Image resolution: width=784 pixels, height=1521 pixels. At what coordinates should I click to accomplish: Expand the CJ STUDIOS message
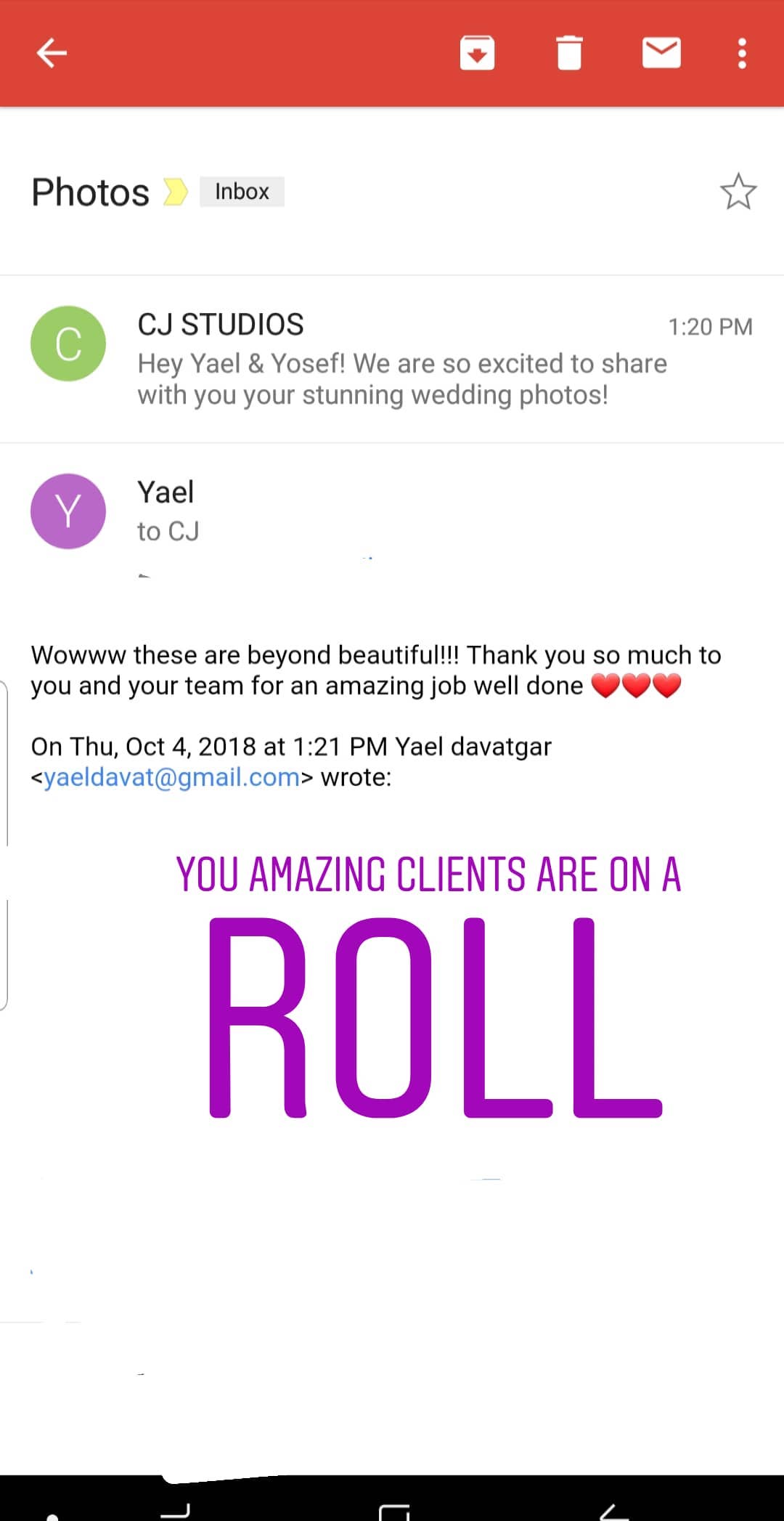point(392,359)
